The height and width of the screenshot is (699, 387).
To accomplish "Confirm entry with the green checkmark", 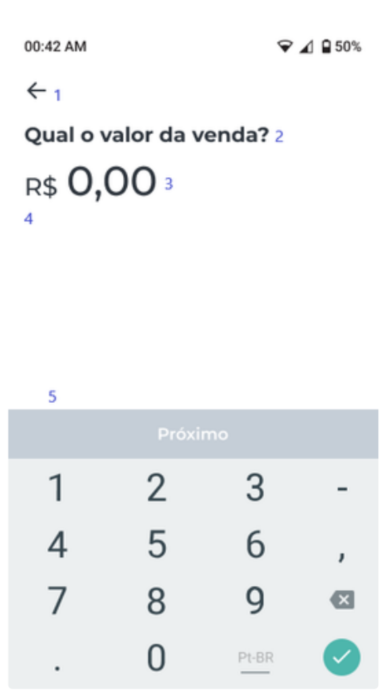I will click(x=342, y=658).
